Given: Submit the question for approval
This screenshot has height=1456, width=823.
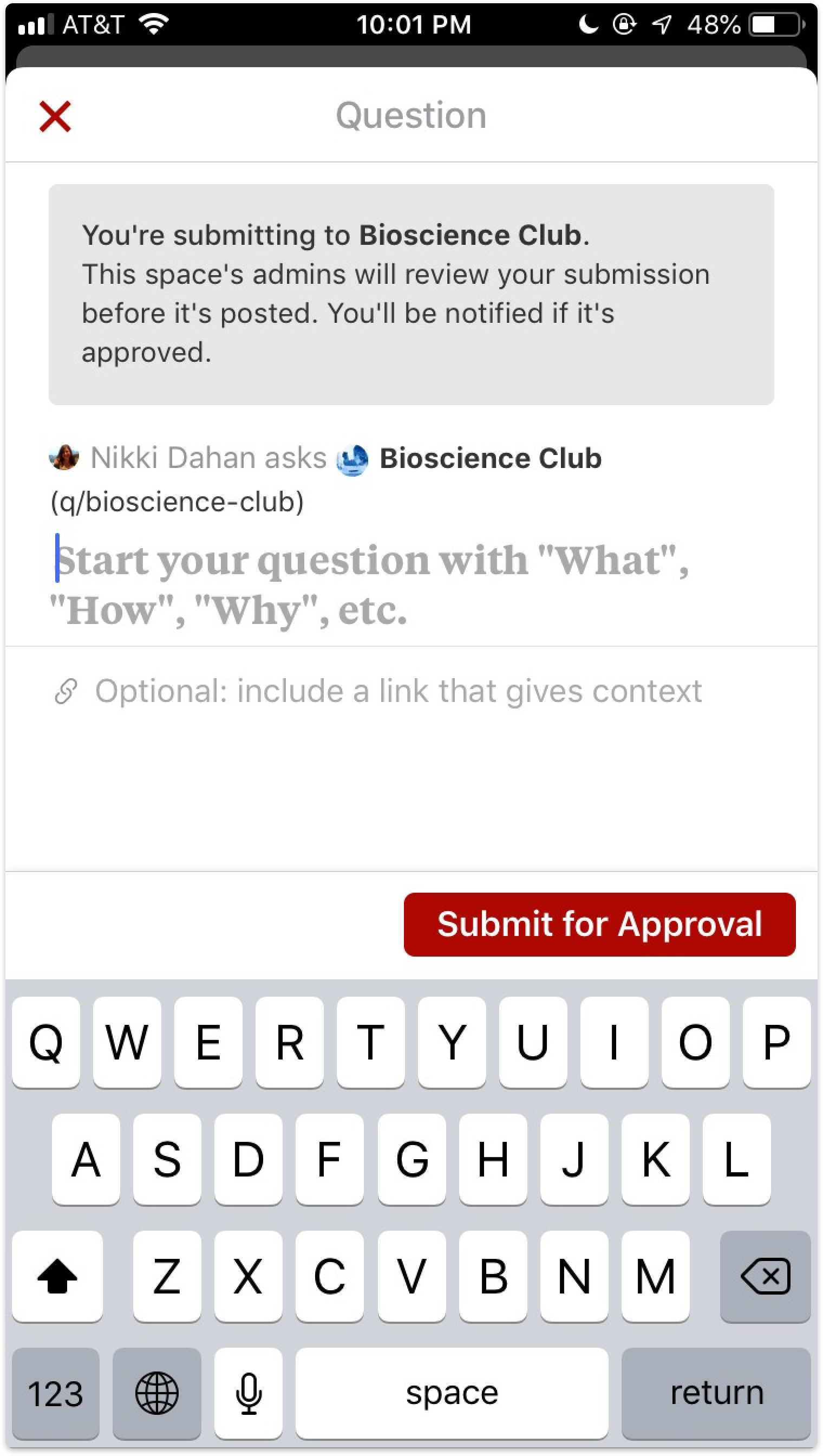Looking at the screenshot, I should (x=599, y=925).
